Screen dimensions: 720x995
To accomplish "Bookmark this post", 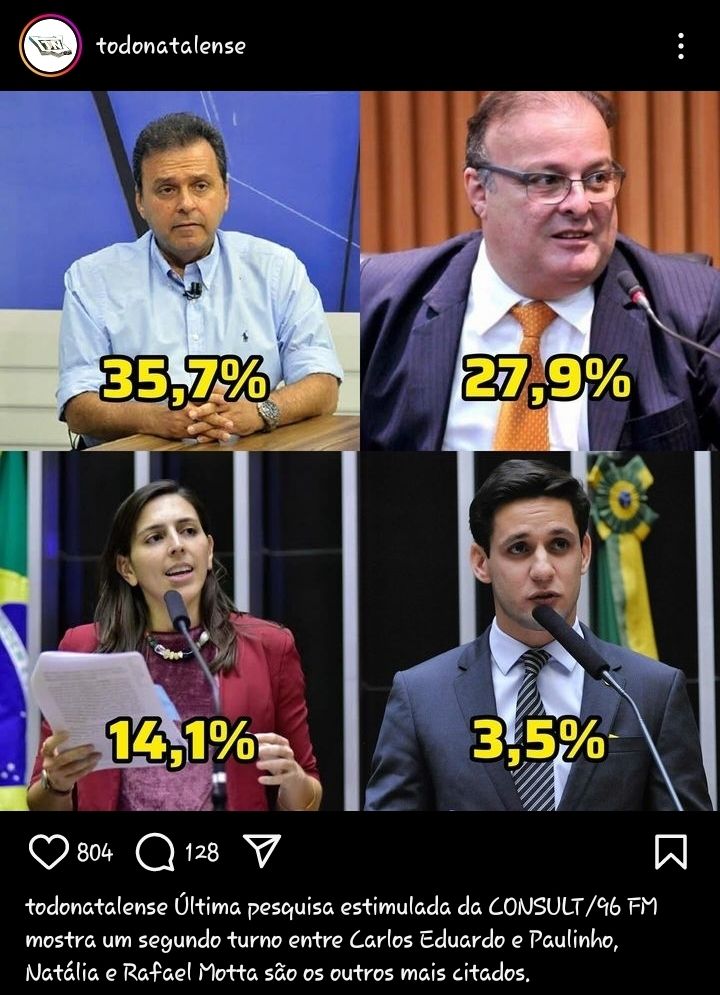I will (671, 852).
